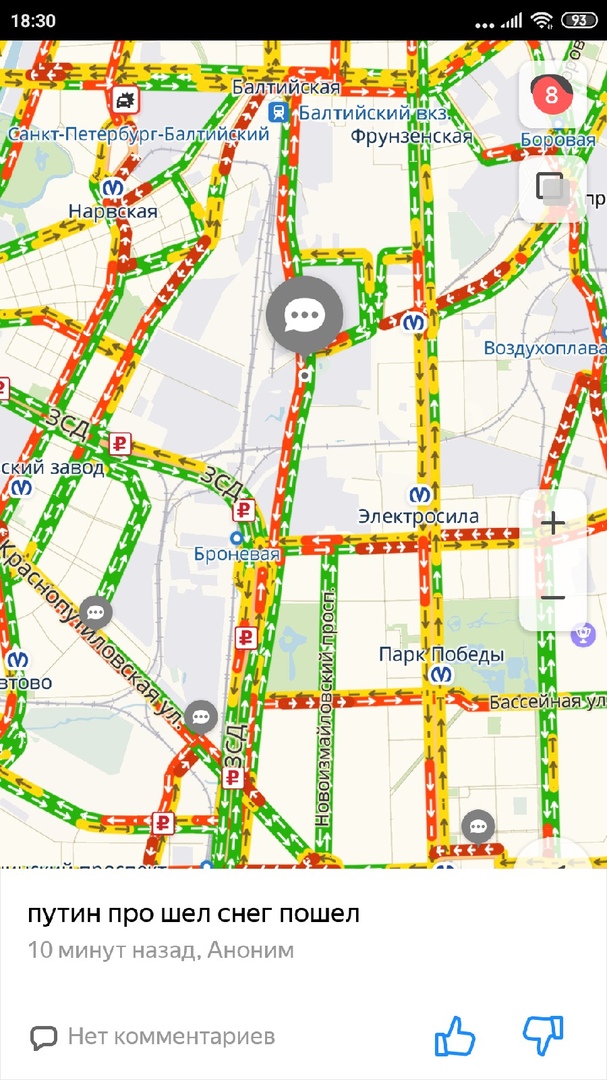Open the purple trophy place marker

[582, 633]
